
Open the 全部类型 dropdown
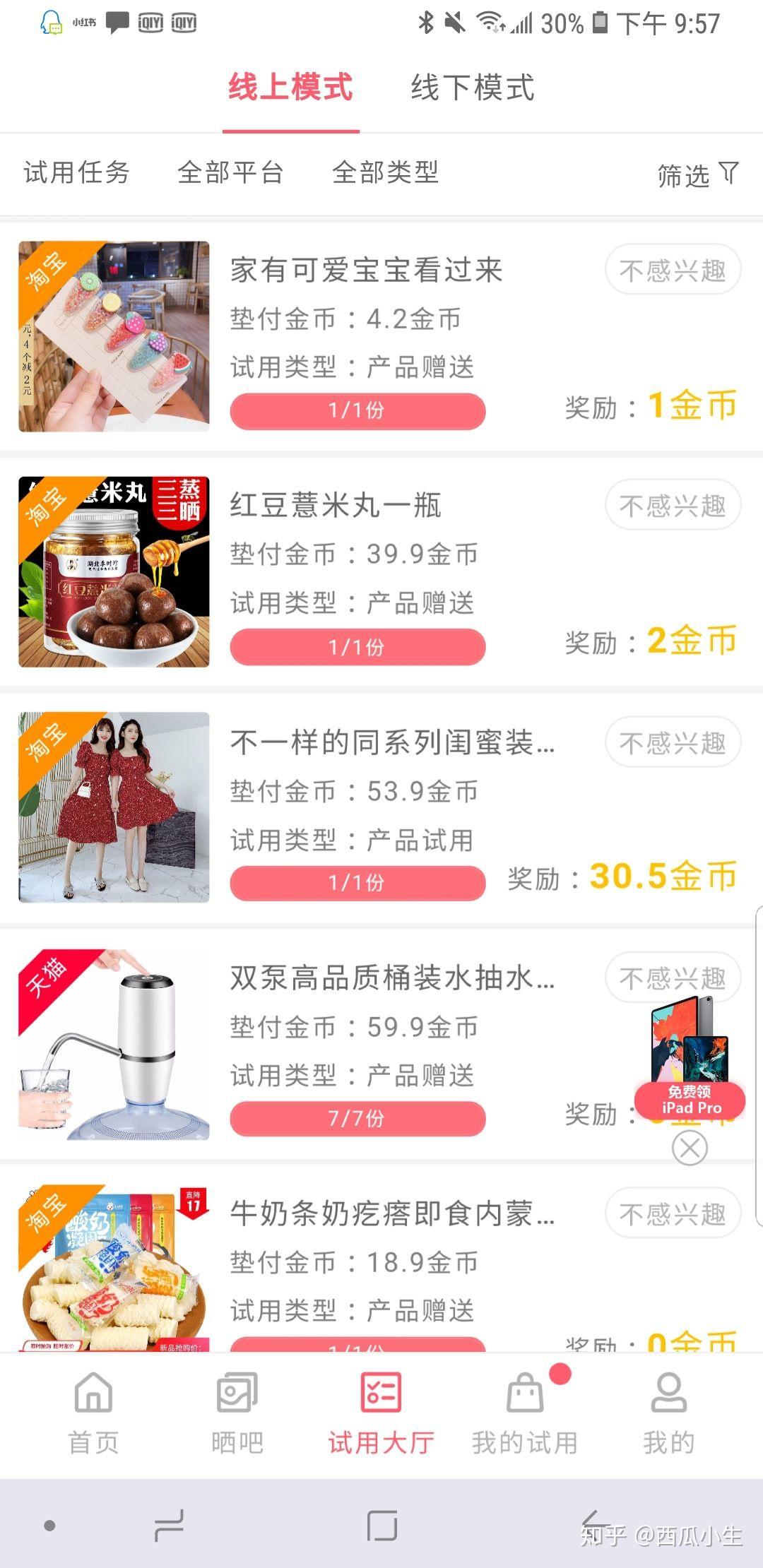[x=386, y=172]
